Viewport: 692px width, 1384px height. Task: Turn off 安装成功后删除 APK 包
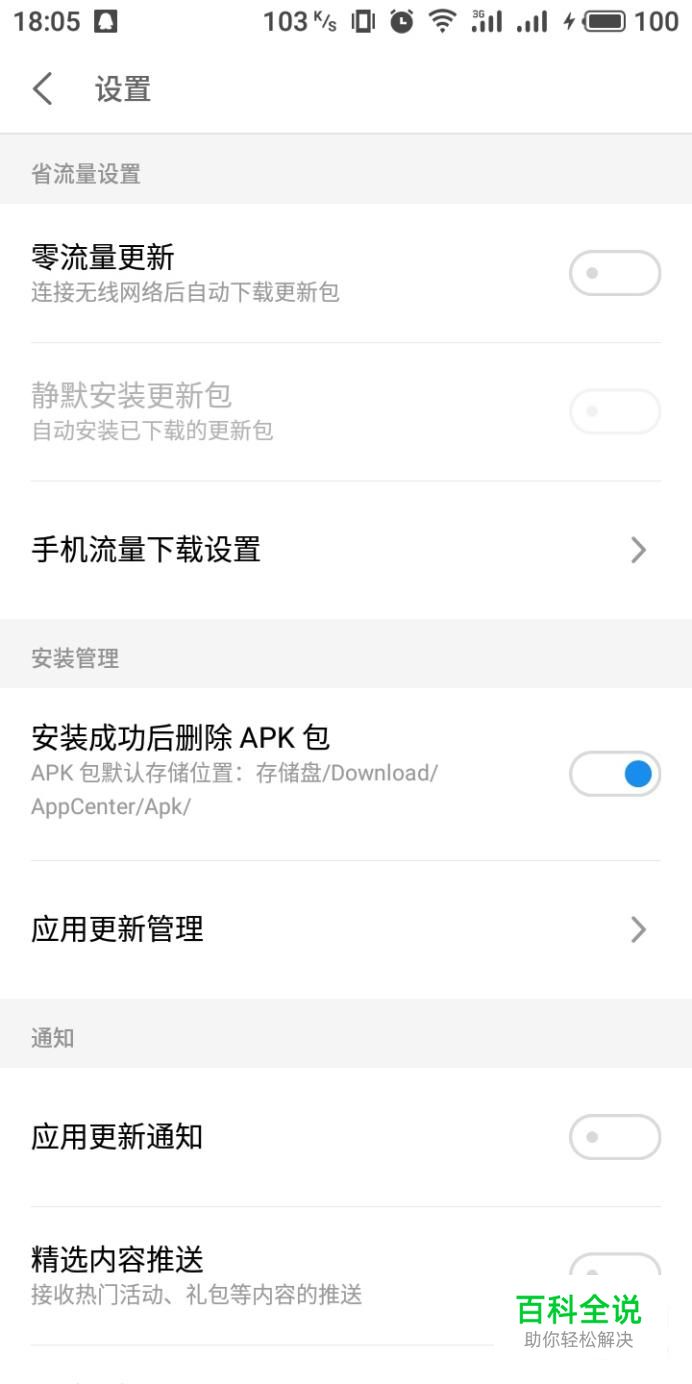pyautogui.click(x=615, y=774)
